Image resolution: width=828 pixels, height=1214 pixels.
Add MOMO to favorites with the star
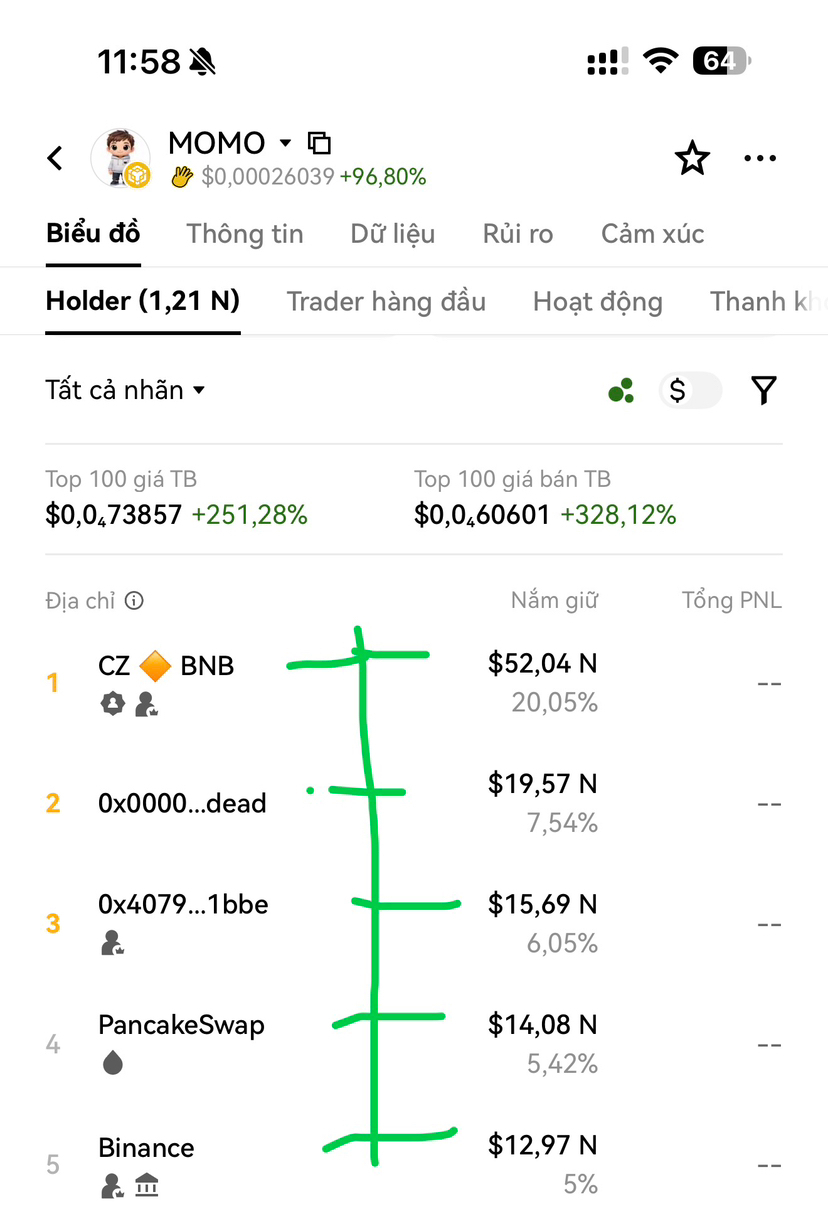tap(692, 158)
